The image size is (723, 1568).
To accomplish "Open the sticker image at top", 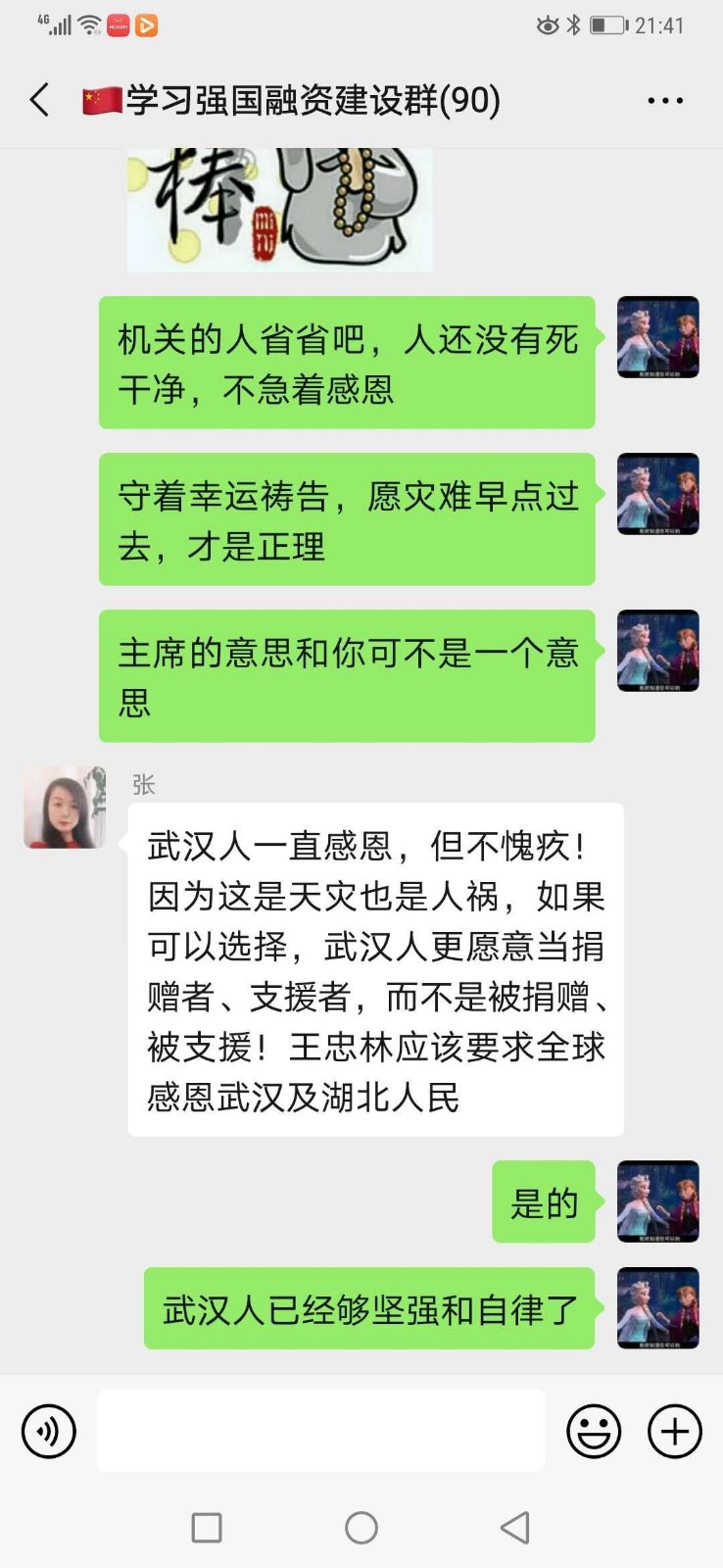I will (279, 209).
